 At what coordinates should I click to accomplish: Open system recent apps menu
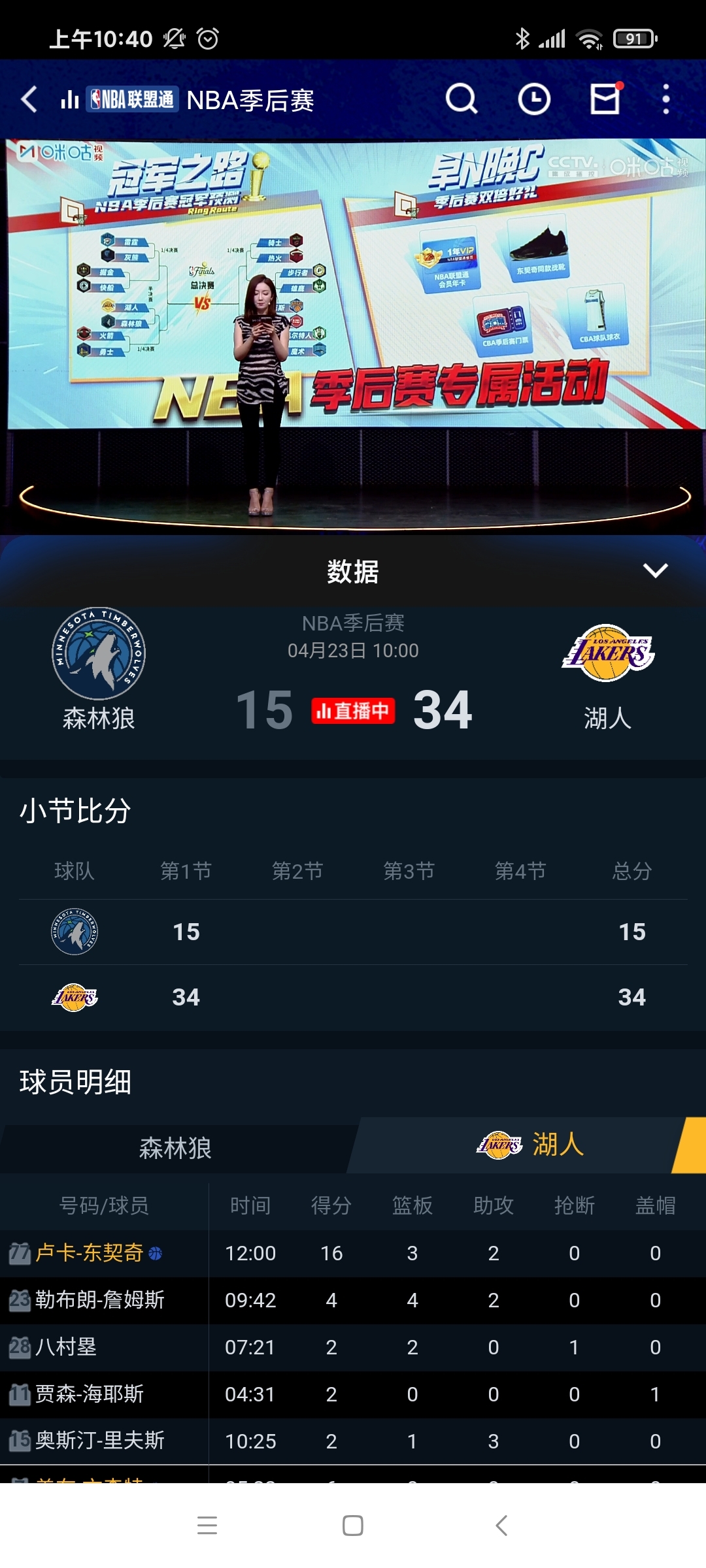[207, 1526]
